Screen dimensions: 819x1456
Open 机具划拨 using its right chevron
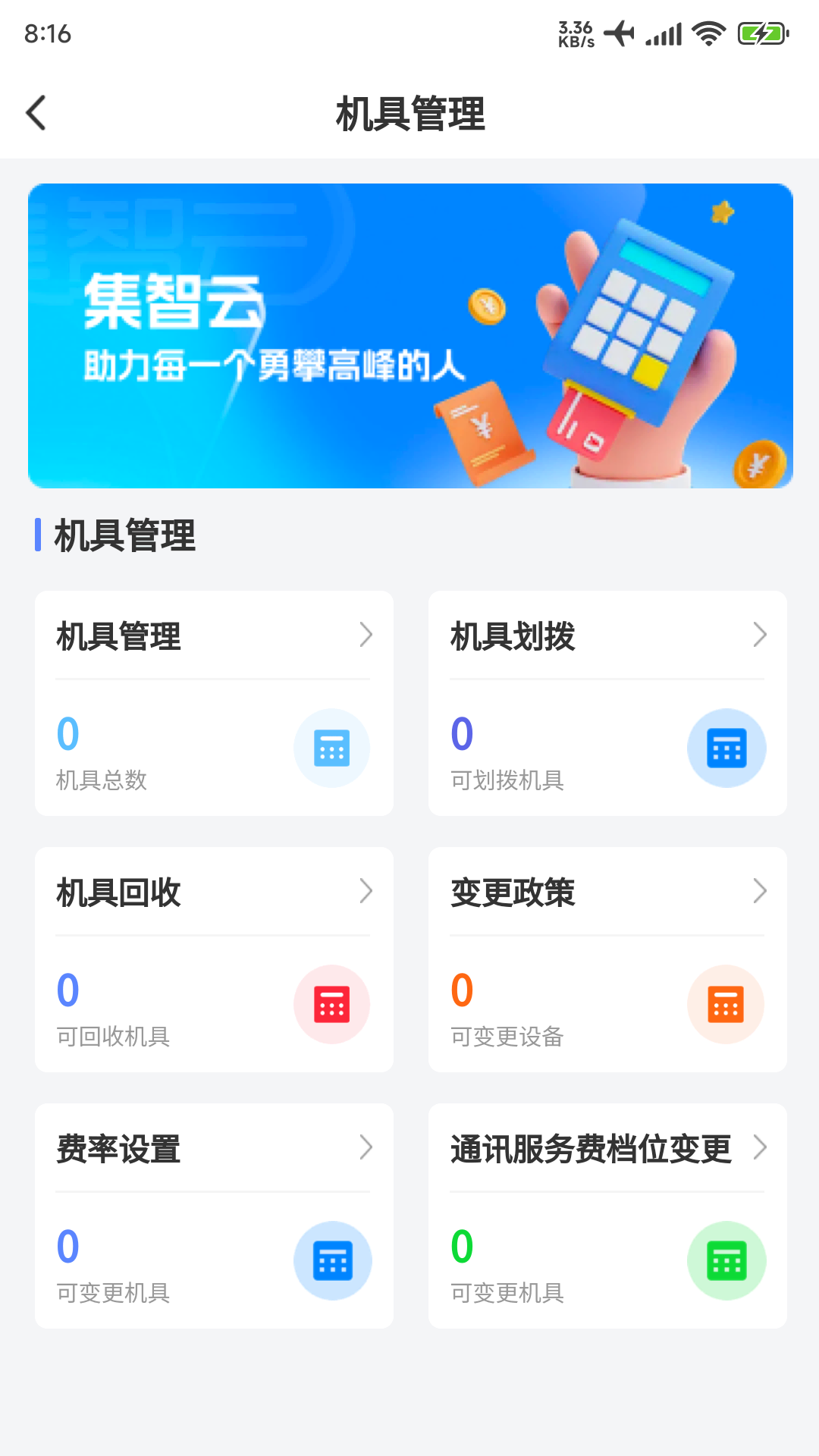[761, 634]
